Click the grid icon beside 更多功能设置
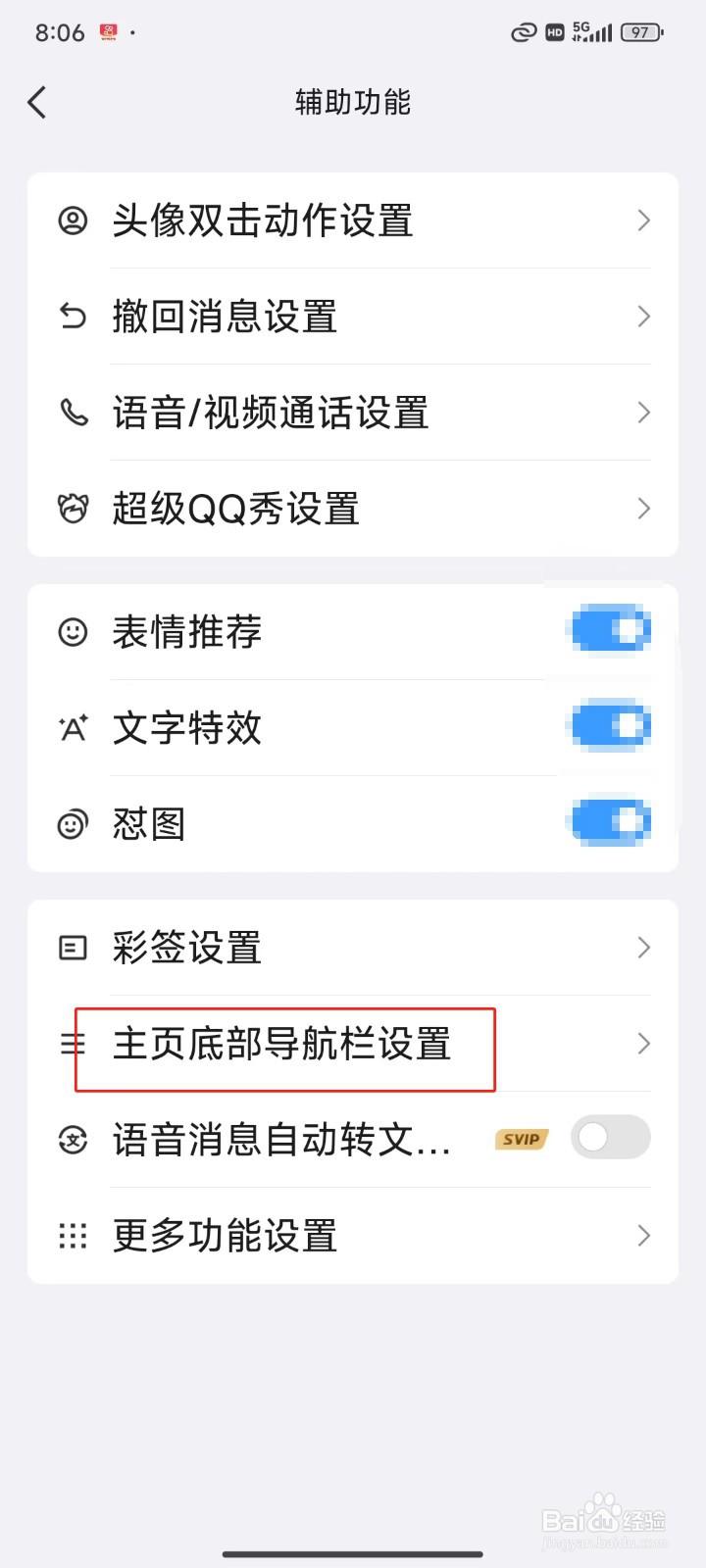706x1568 pixels. 72,1236
